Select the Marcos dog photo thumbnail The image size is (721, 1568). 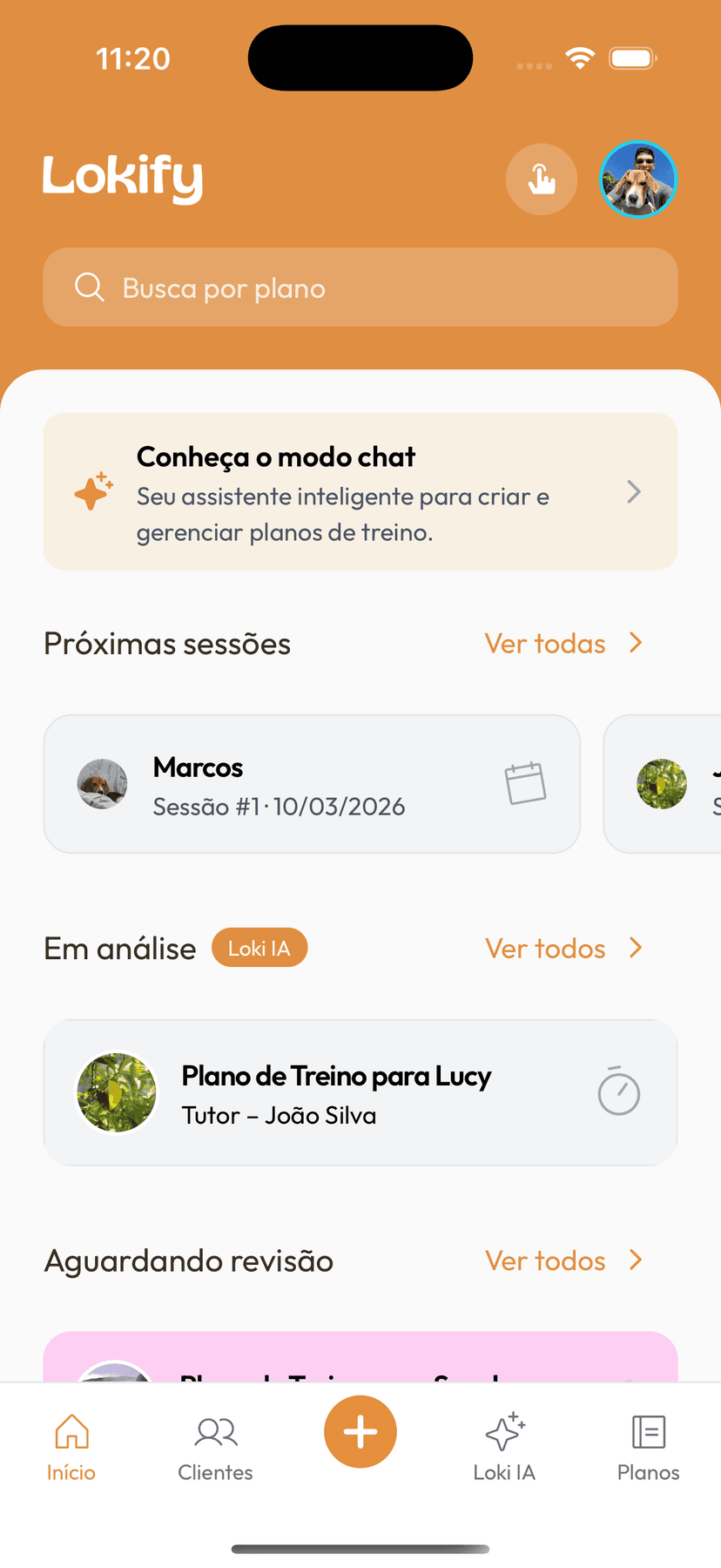102,783
